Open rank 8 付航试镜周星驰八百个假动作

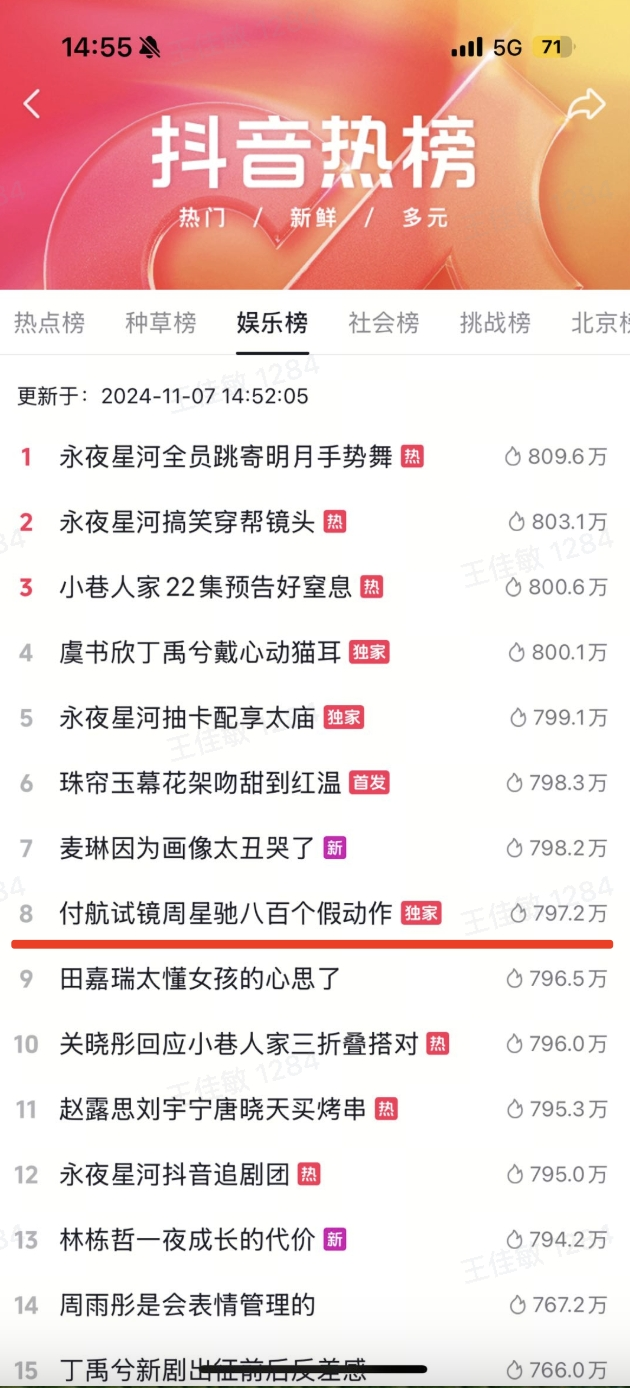point(226,913)
